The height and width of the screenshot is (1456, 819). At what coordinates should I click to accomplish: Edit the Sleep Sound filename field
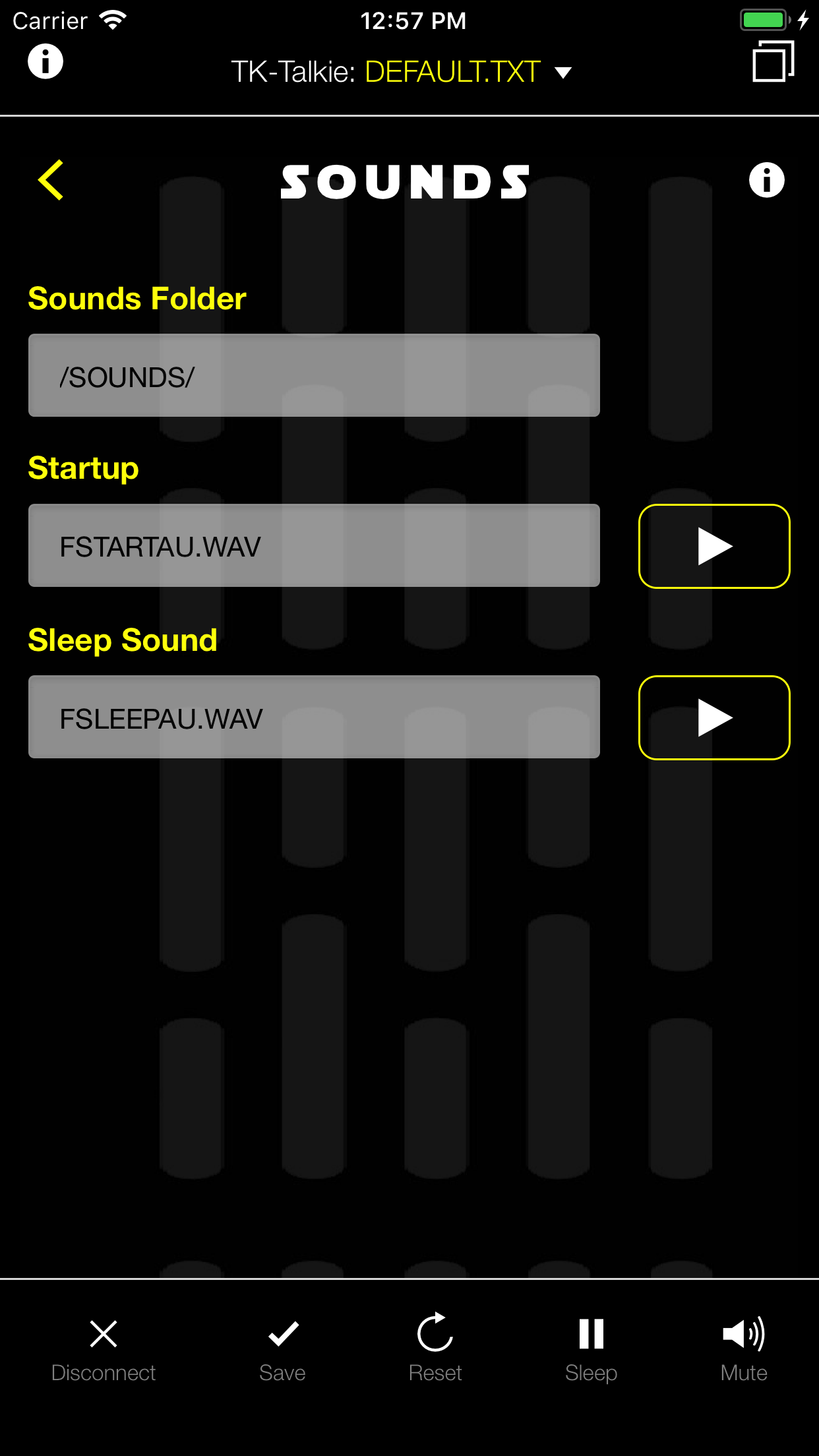314,717
